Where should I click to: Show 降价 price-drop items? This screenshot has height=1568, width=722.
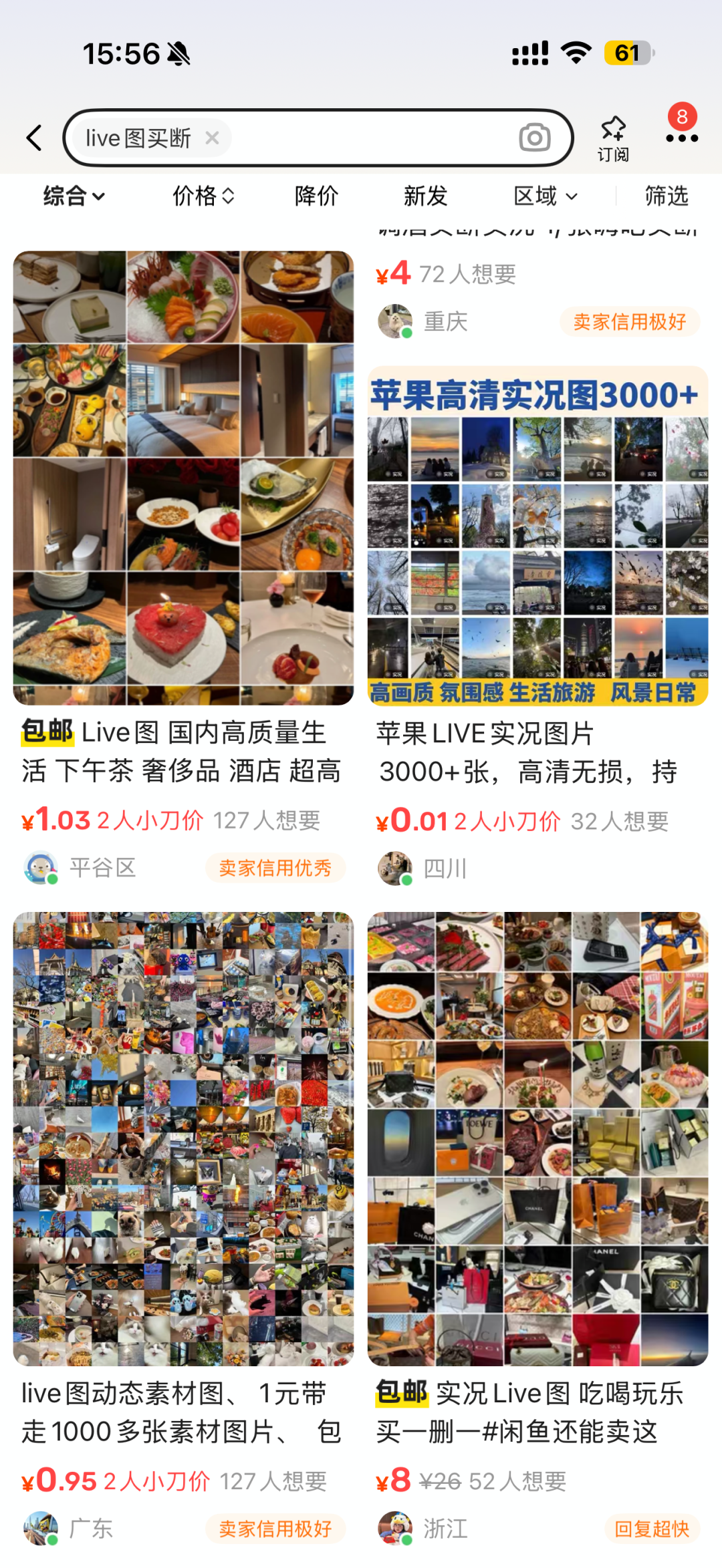click(316, 196)
